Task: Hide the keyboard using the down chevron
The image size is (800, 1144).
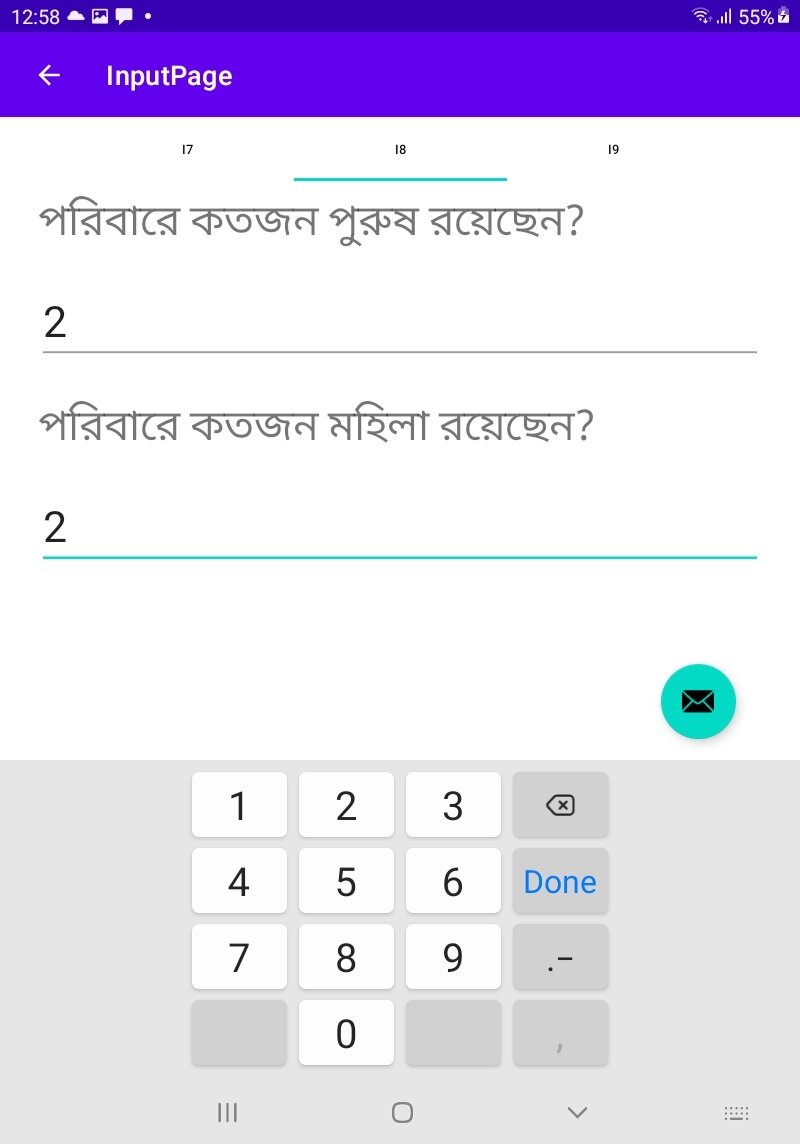Action: (x=577, y=1112)
